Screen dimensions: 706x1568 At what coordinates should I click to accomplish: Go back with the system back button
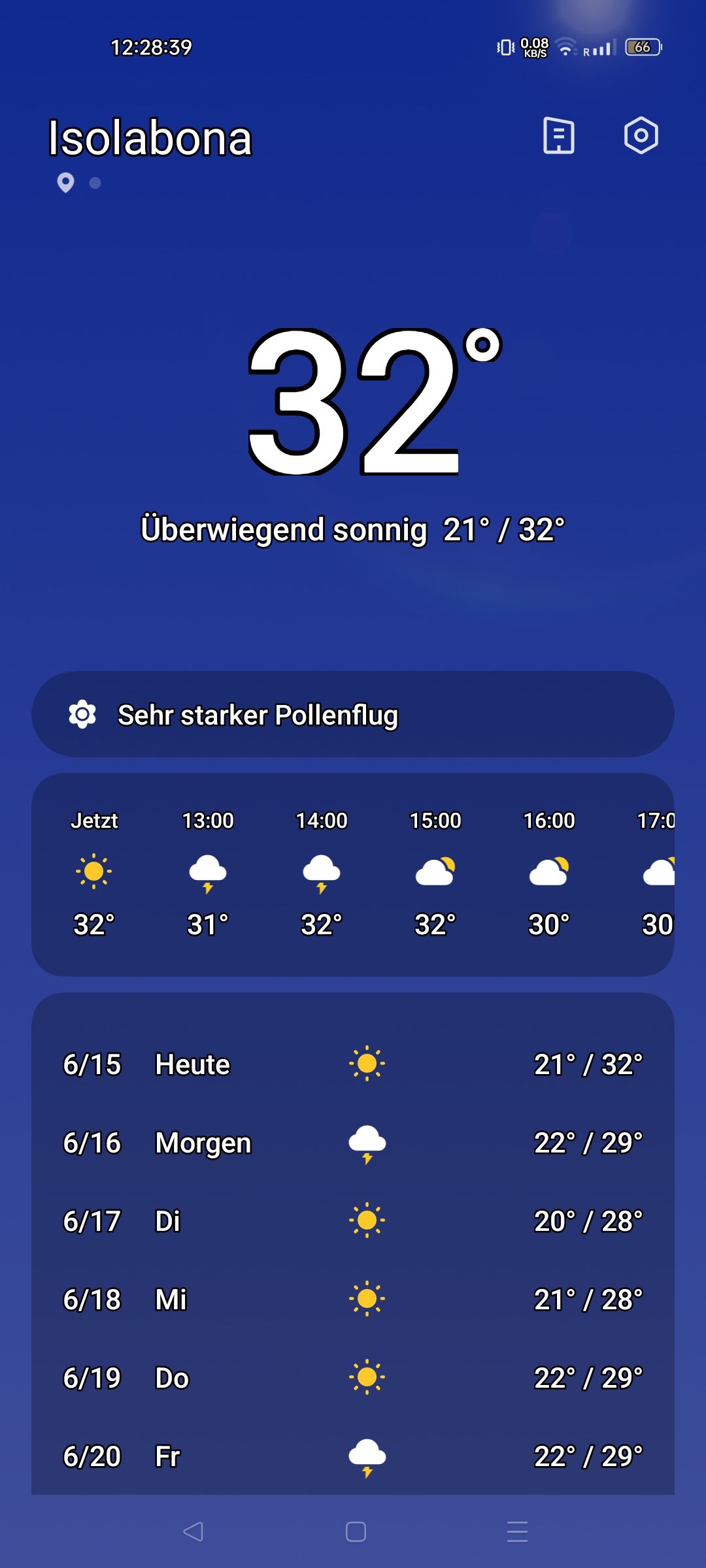[x=193, y=1531]
